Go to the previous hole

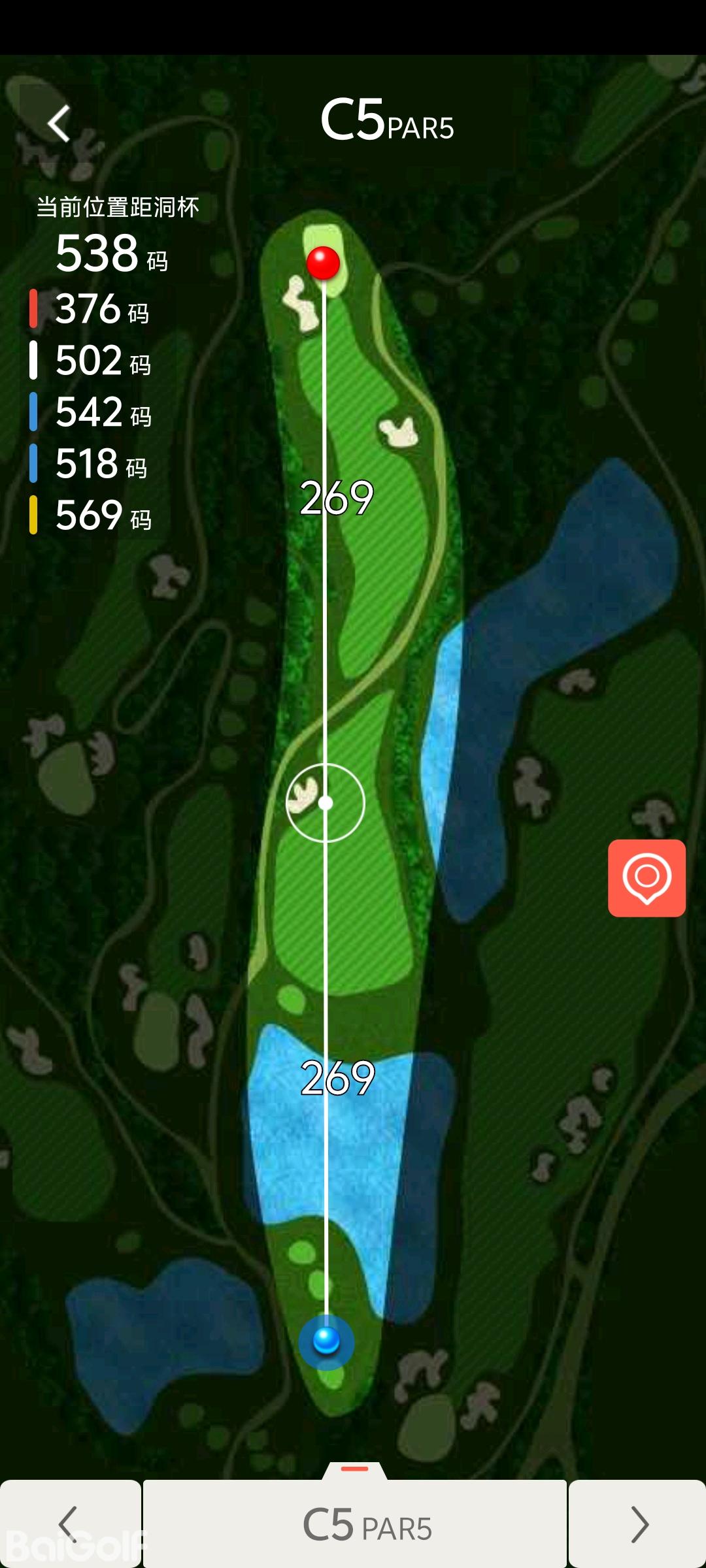(69, 1524)
